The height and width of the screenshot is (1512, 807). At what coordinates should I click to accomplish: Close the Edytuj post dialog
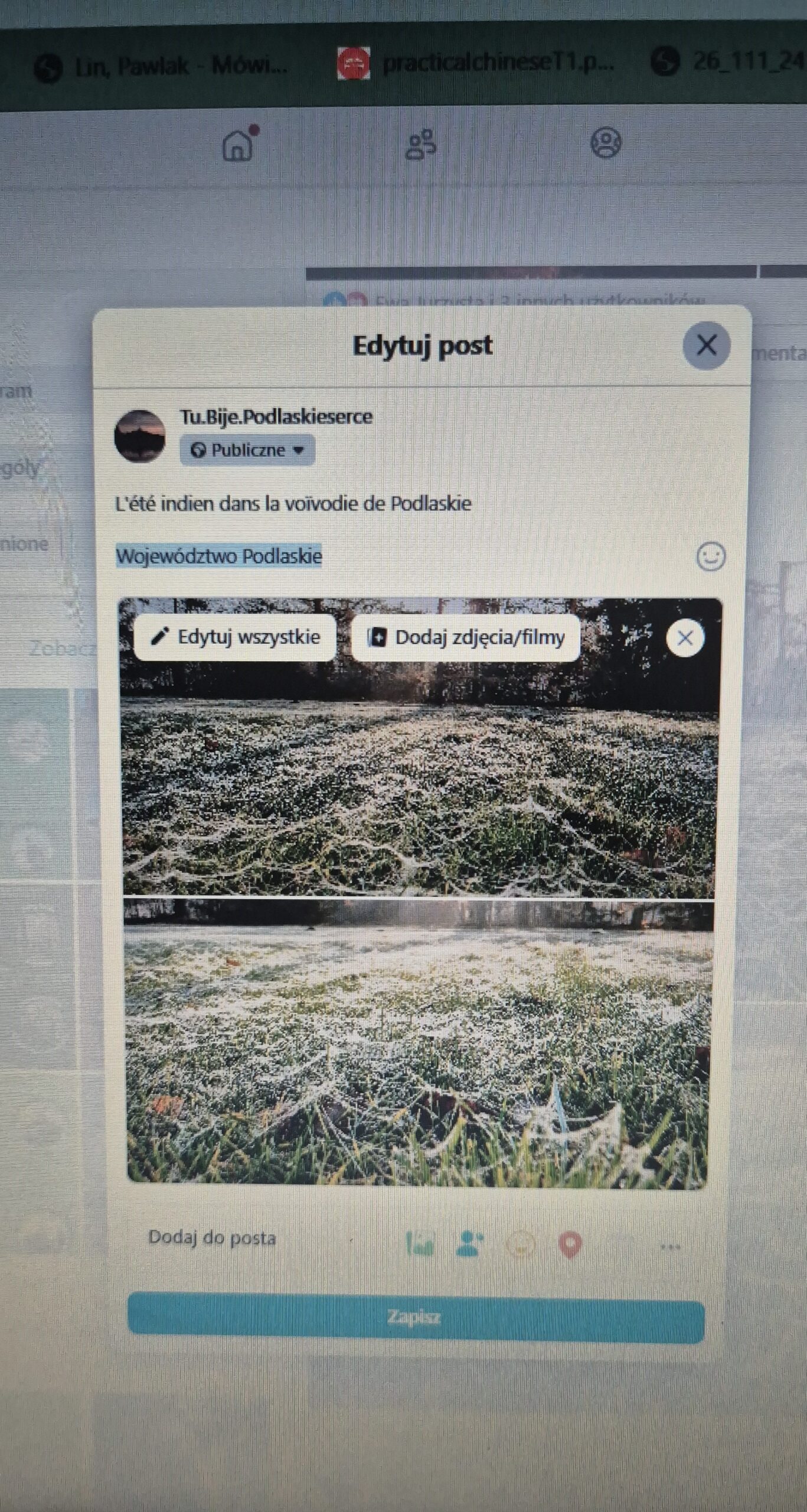706,346
